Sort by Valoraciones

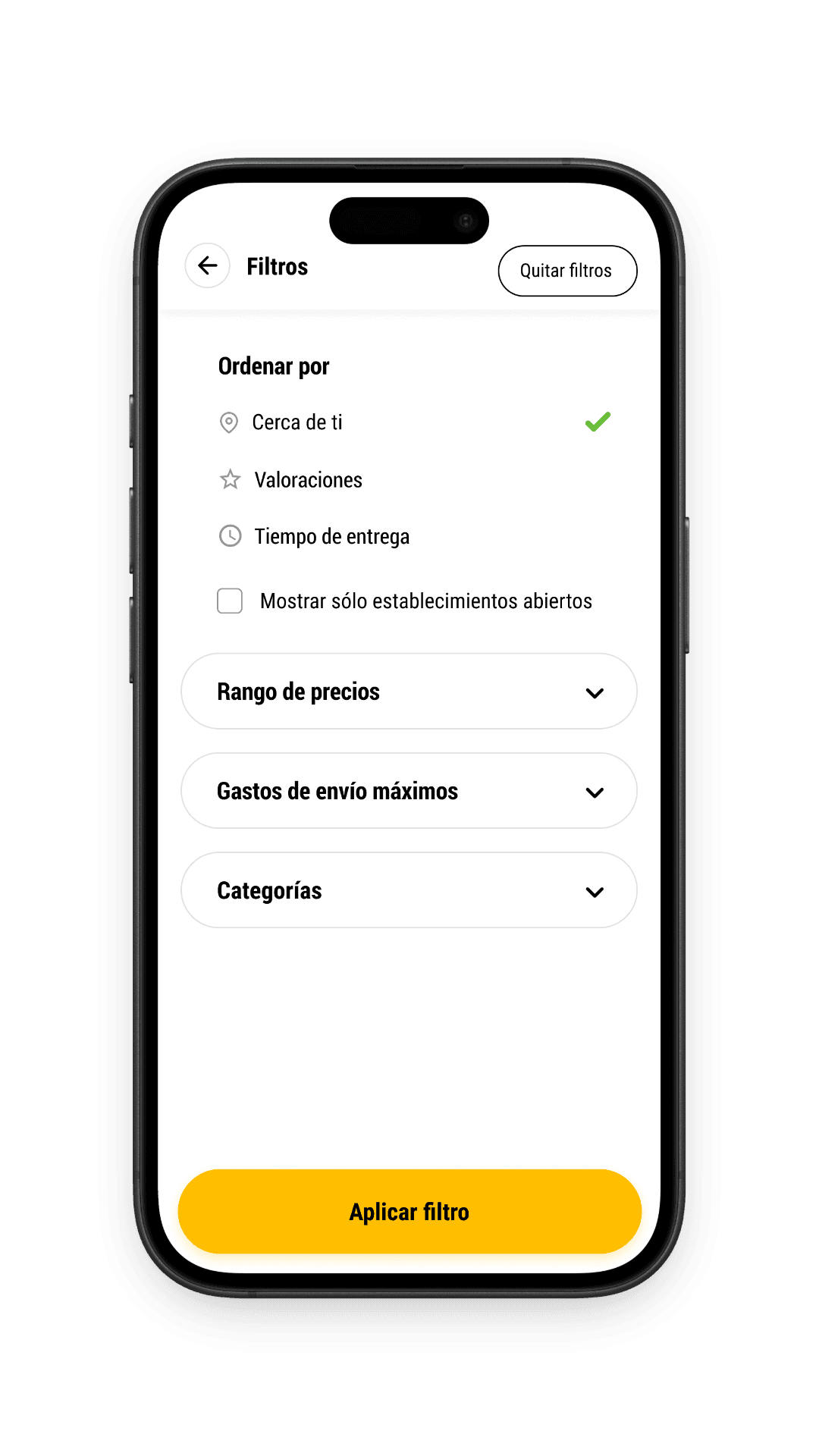(x=308, y=480)
